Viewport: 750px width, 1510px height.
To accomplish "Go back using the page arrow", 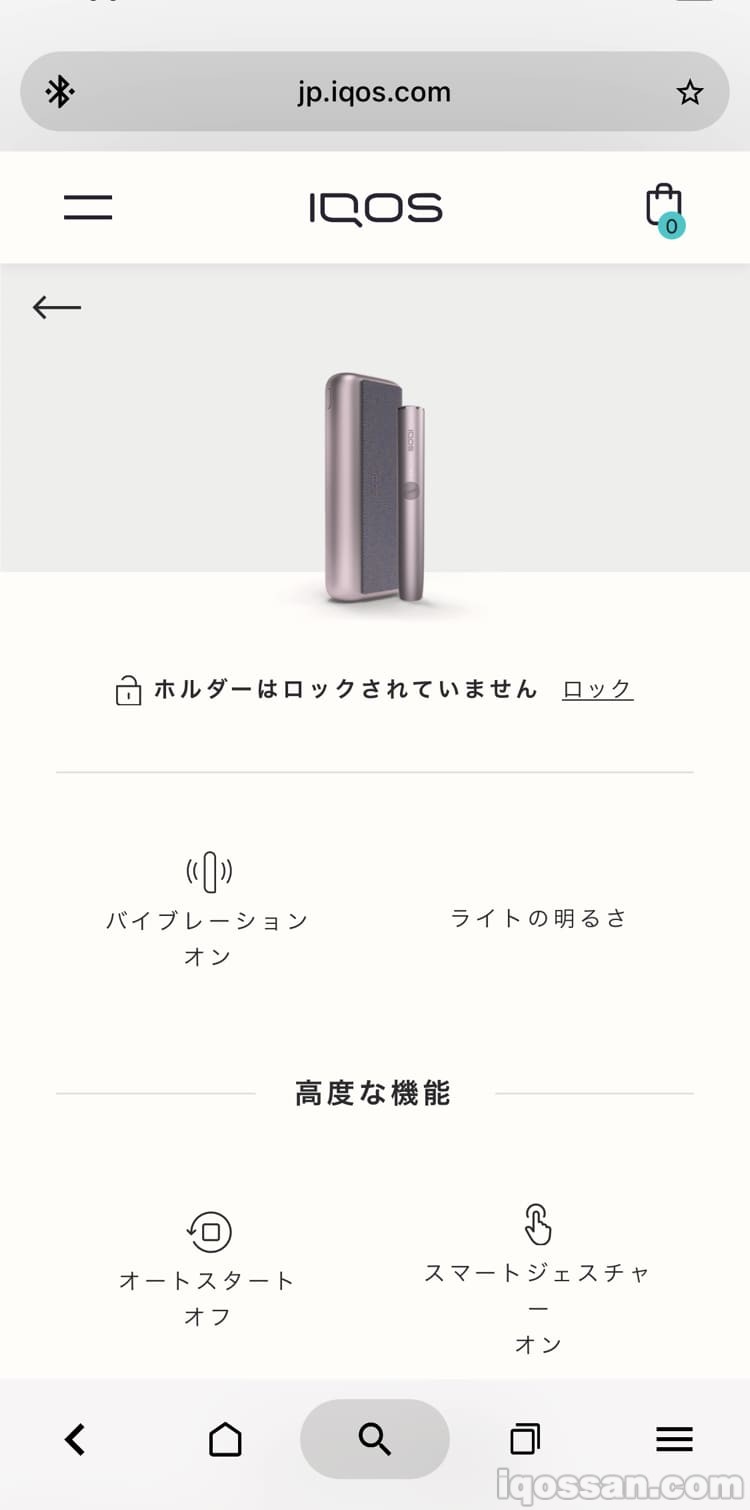I will tap(57, 307).
